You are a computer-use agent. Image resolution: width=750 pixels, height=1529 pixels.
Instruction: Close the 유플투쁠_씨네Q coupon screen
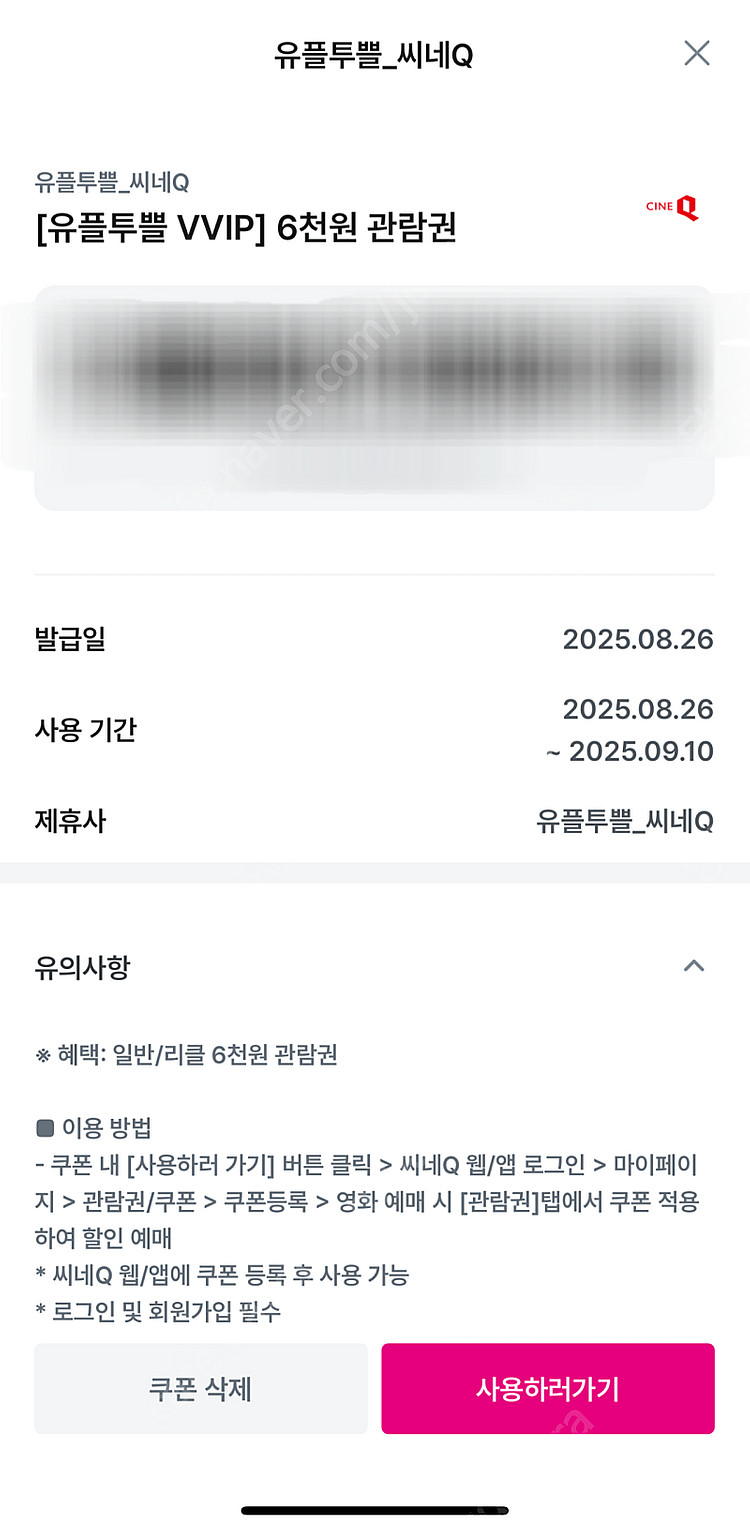(696, 53)
